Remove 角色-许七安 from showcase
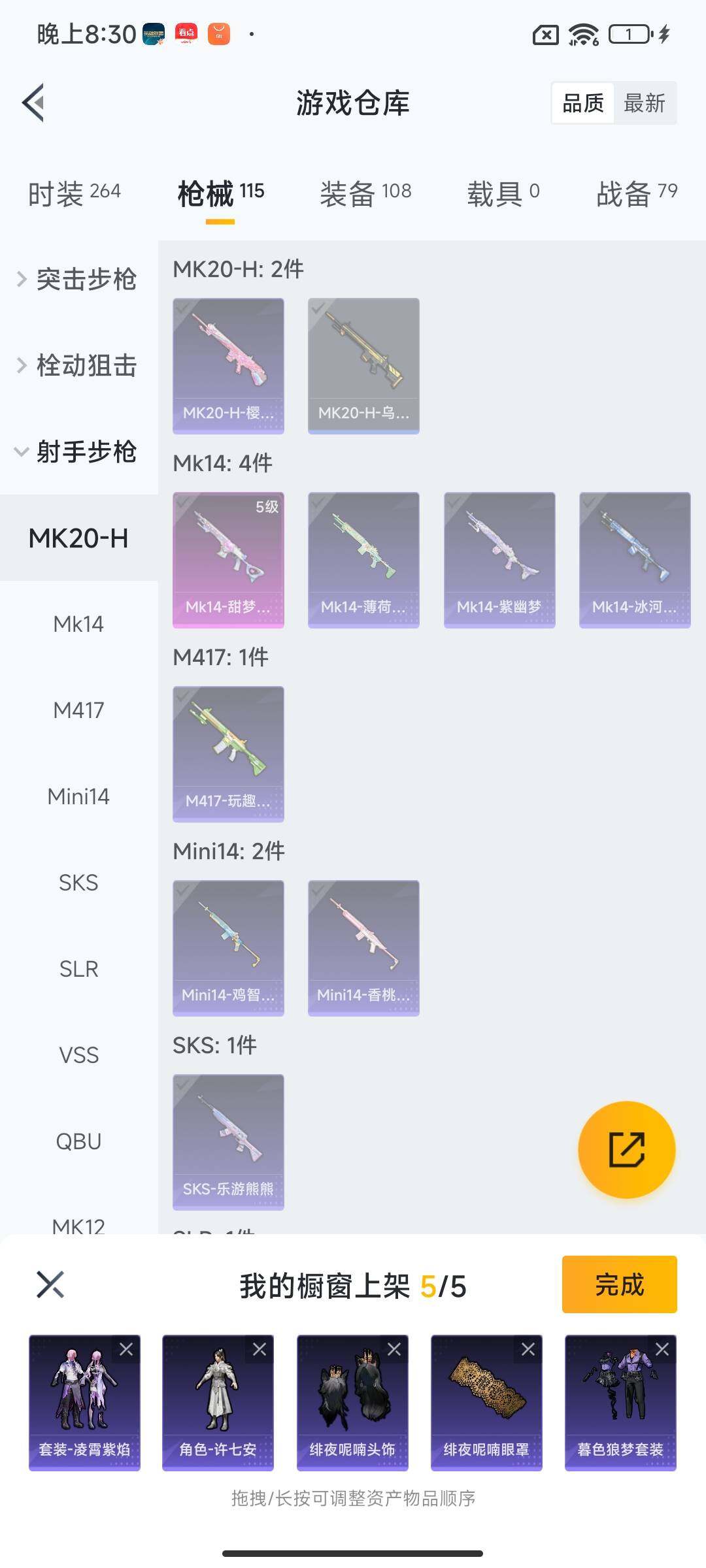This screenshot has height=1568, width=706. [x=260, y=1349]
